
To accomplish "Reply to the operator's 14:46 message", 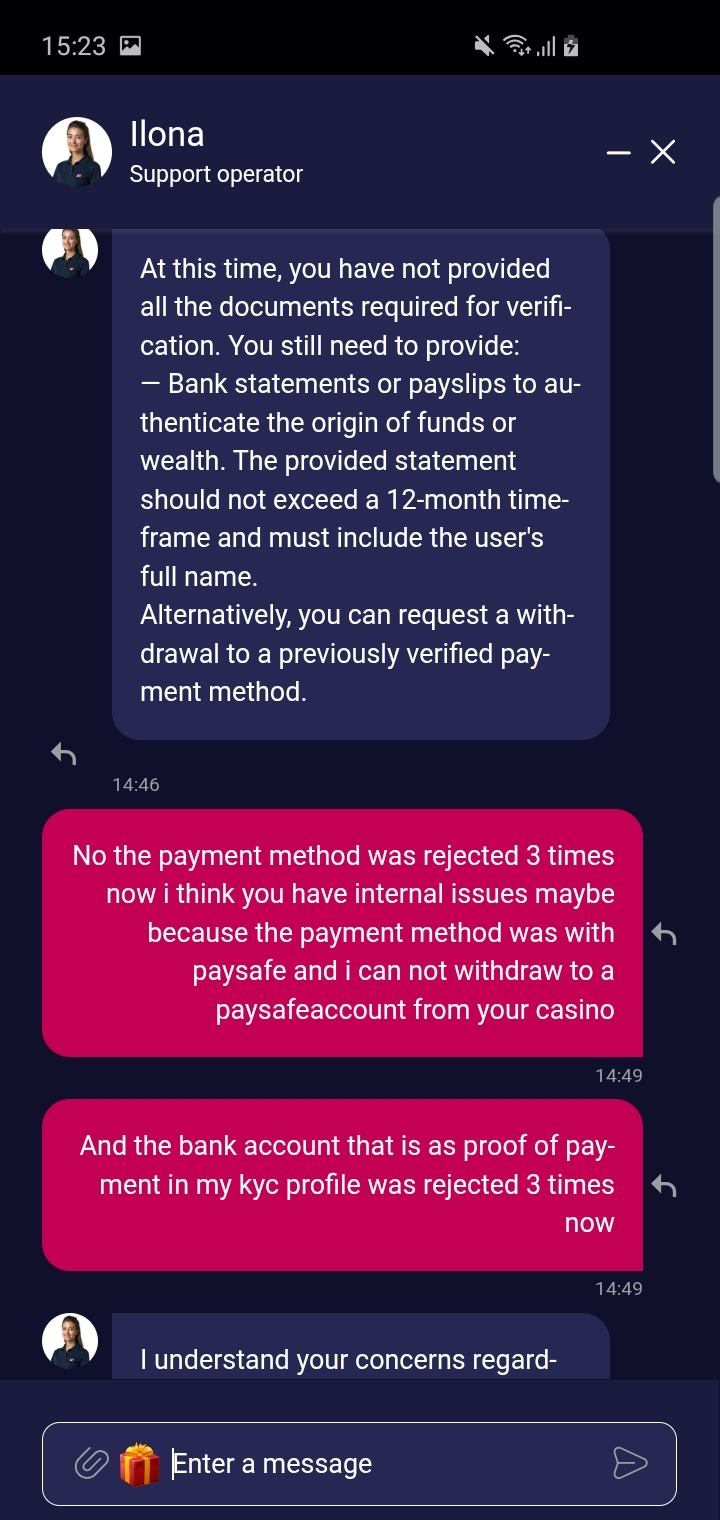I will coord(64,754).
